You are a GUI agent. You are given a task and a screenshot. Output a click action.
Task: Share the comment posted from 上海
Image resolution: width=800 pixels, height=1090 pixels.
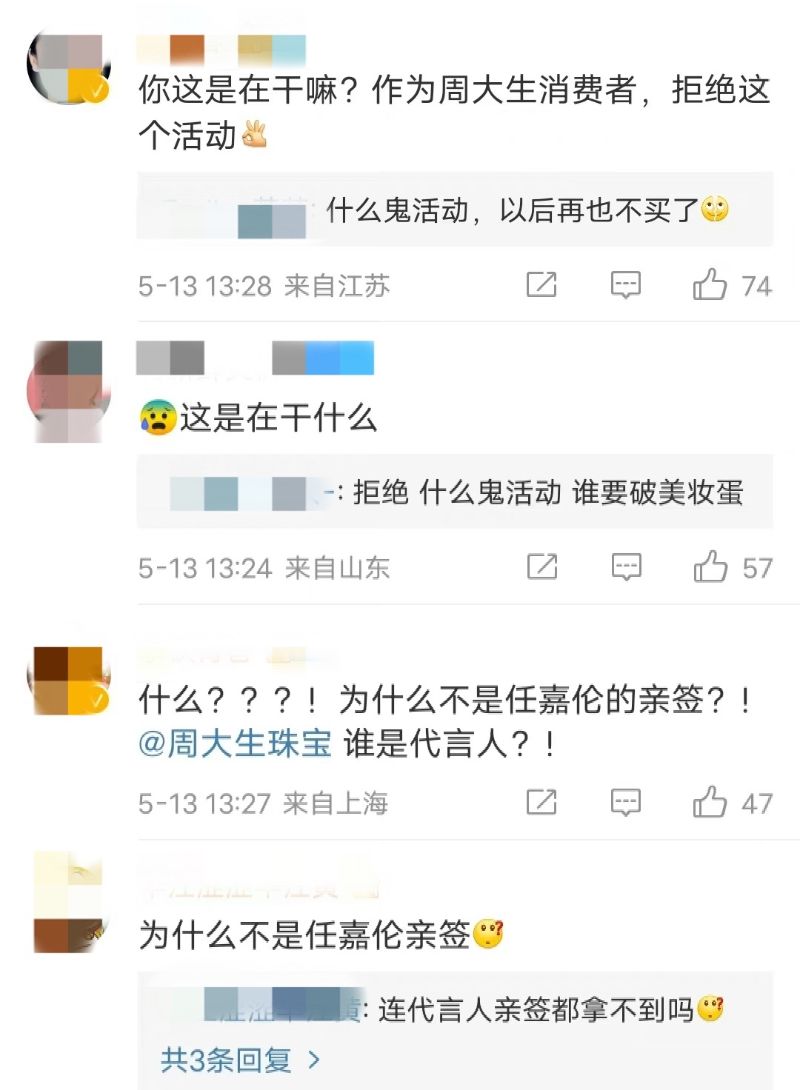pyautogui.click(x=541, y=802)
